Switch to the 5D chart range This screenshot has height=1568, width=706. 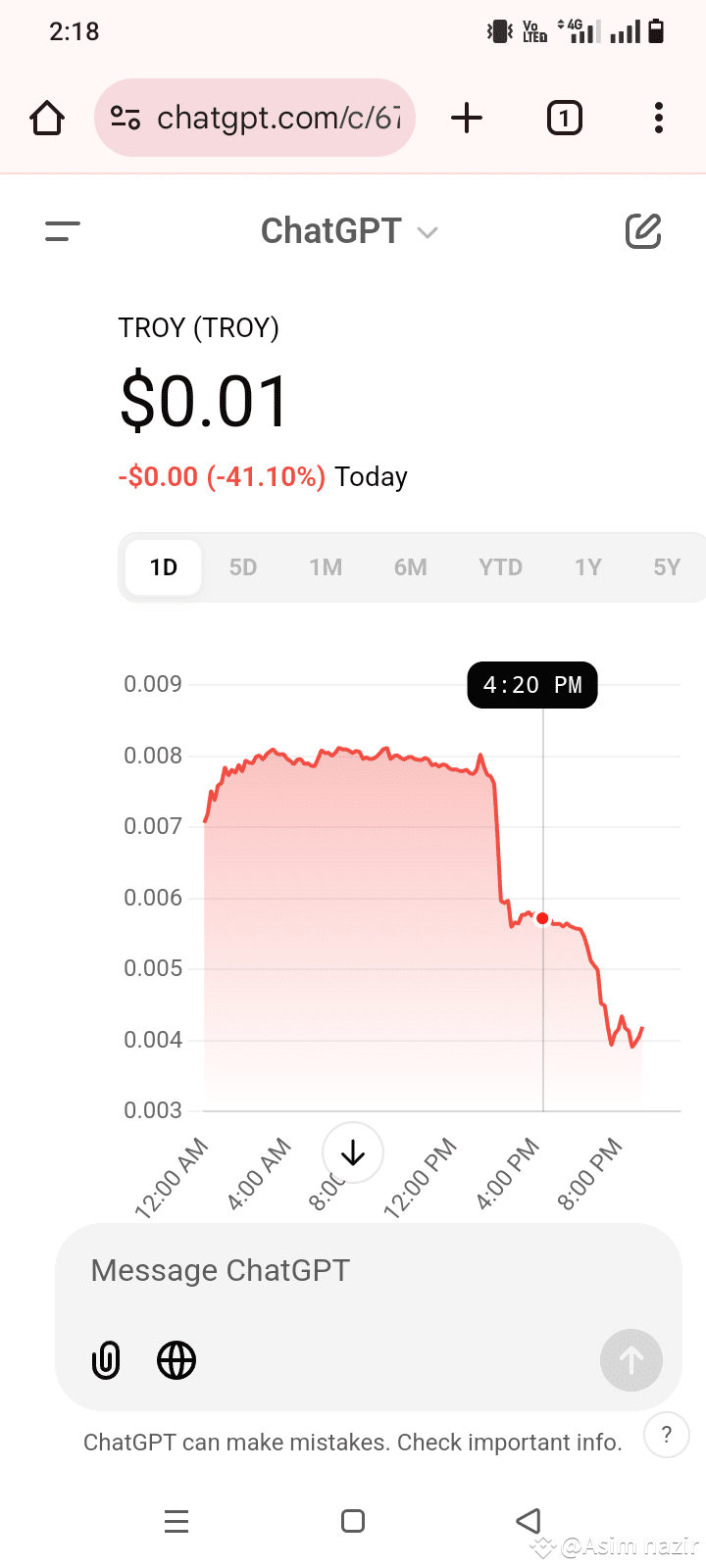242,566
